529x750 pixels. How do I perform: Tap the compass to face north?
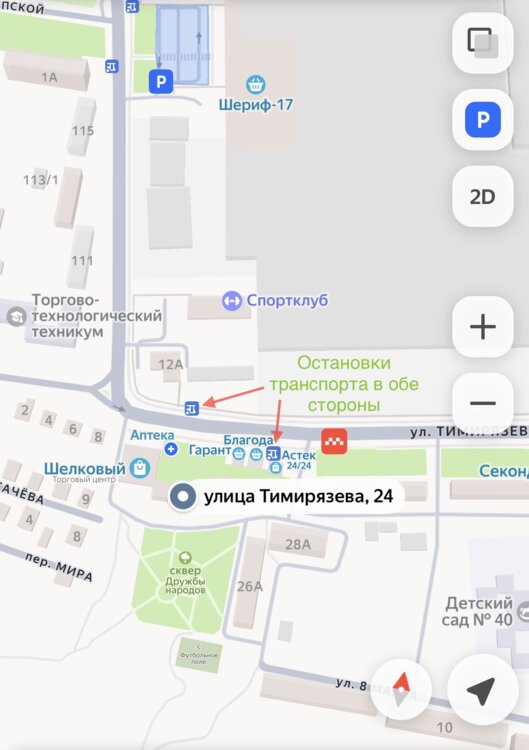(401, 689)
